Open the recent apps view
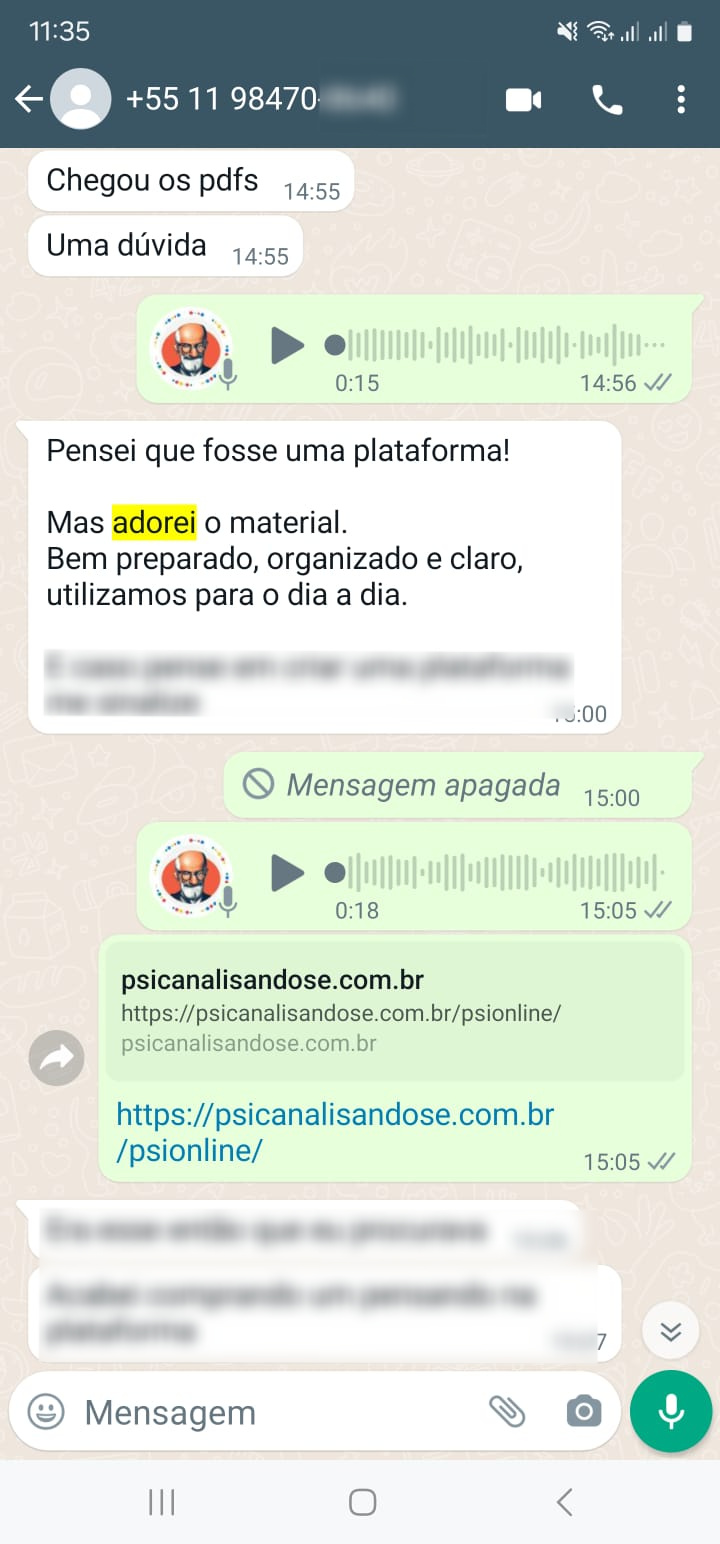 pyautogui.click(x=162, y=1502)
